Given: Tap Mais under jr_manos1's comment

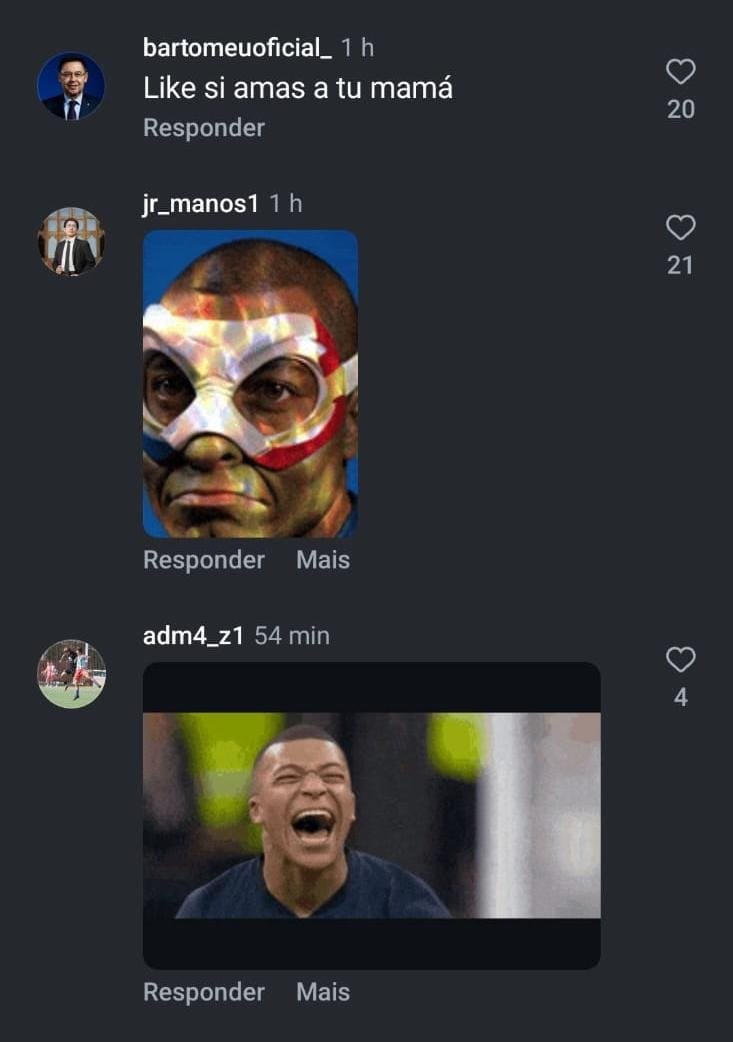Looking at the screenshot, I should click(x=323, y=560).
